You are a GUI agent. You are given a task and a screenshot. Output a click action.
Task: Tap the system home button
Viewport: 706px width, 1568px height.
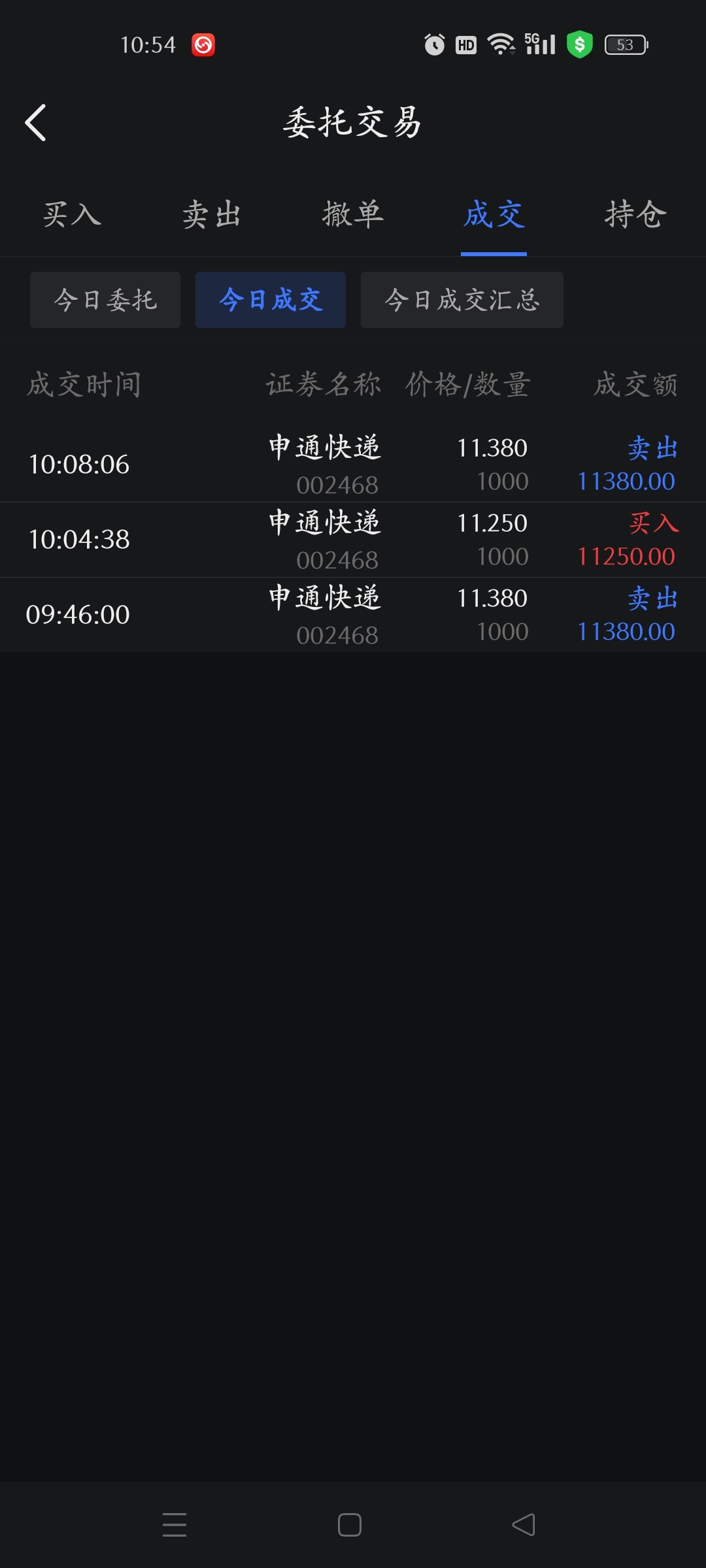[350, 1525]
